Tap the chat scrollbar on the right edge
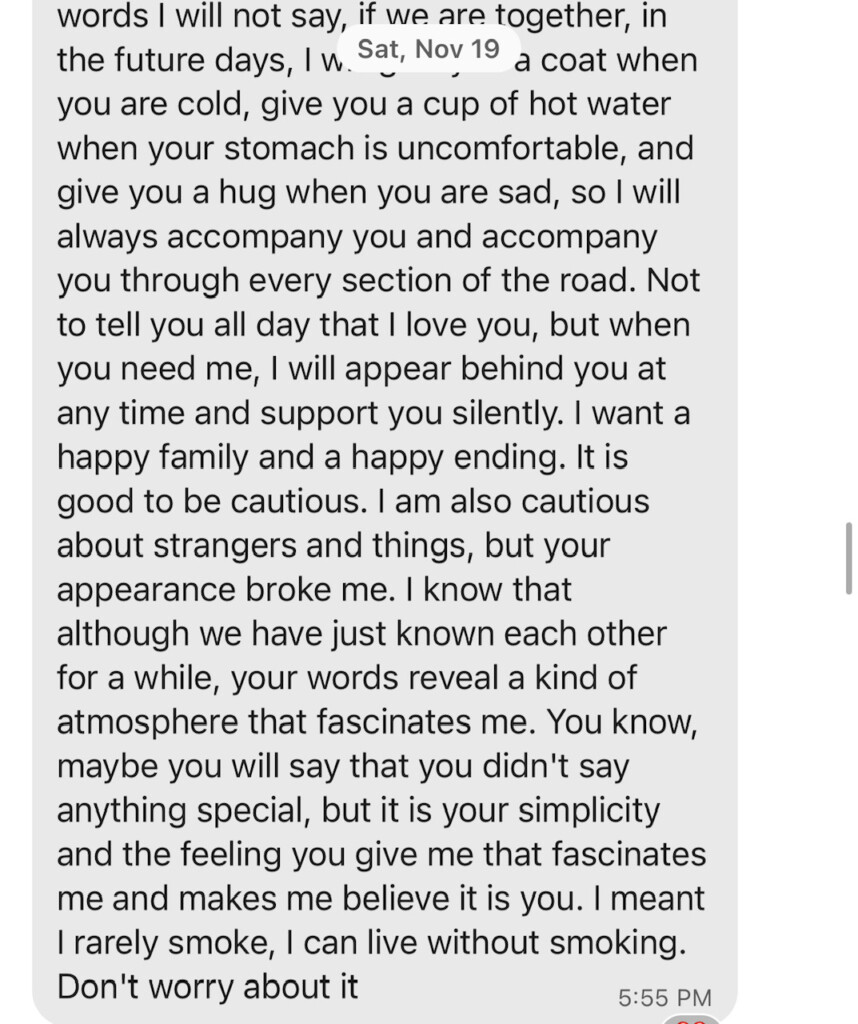 (849, 558)
